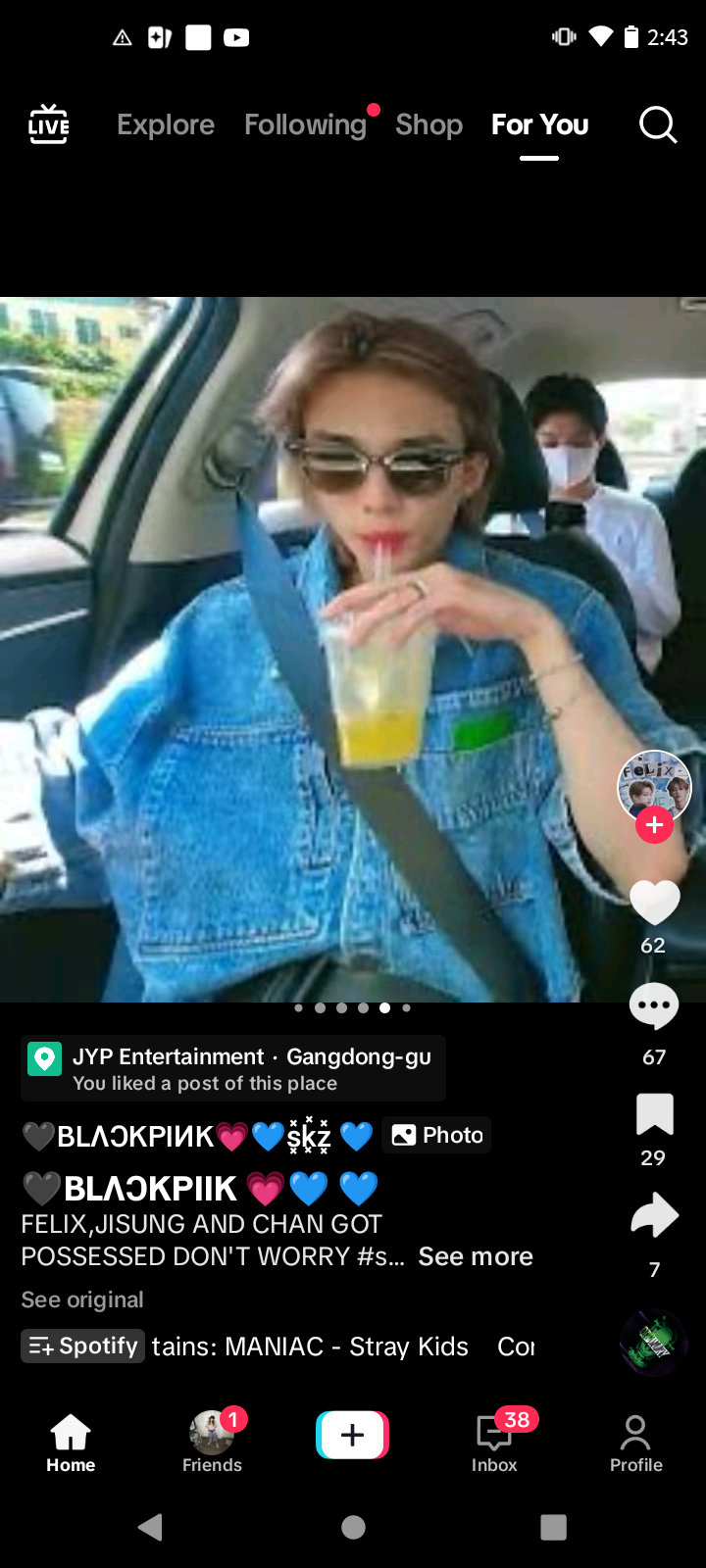Open the Inbox tab
The image size is (706, 1568).
pyautogui.click(x=494, y=1443)
